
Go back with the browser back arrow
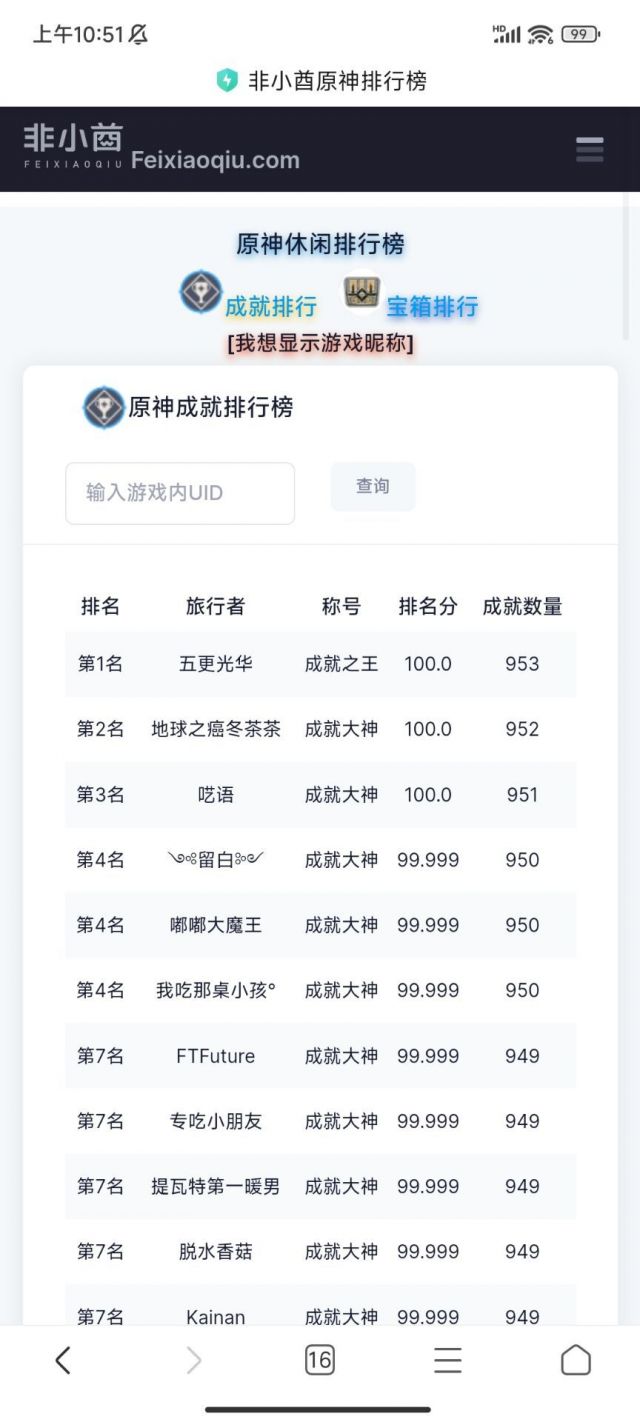coord(63,1359)
